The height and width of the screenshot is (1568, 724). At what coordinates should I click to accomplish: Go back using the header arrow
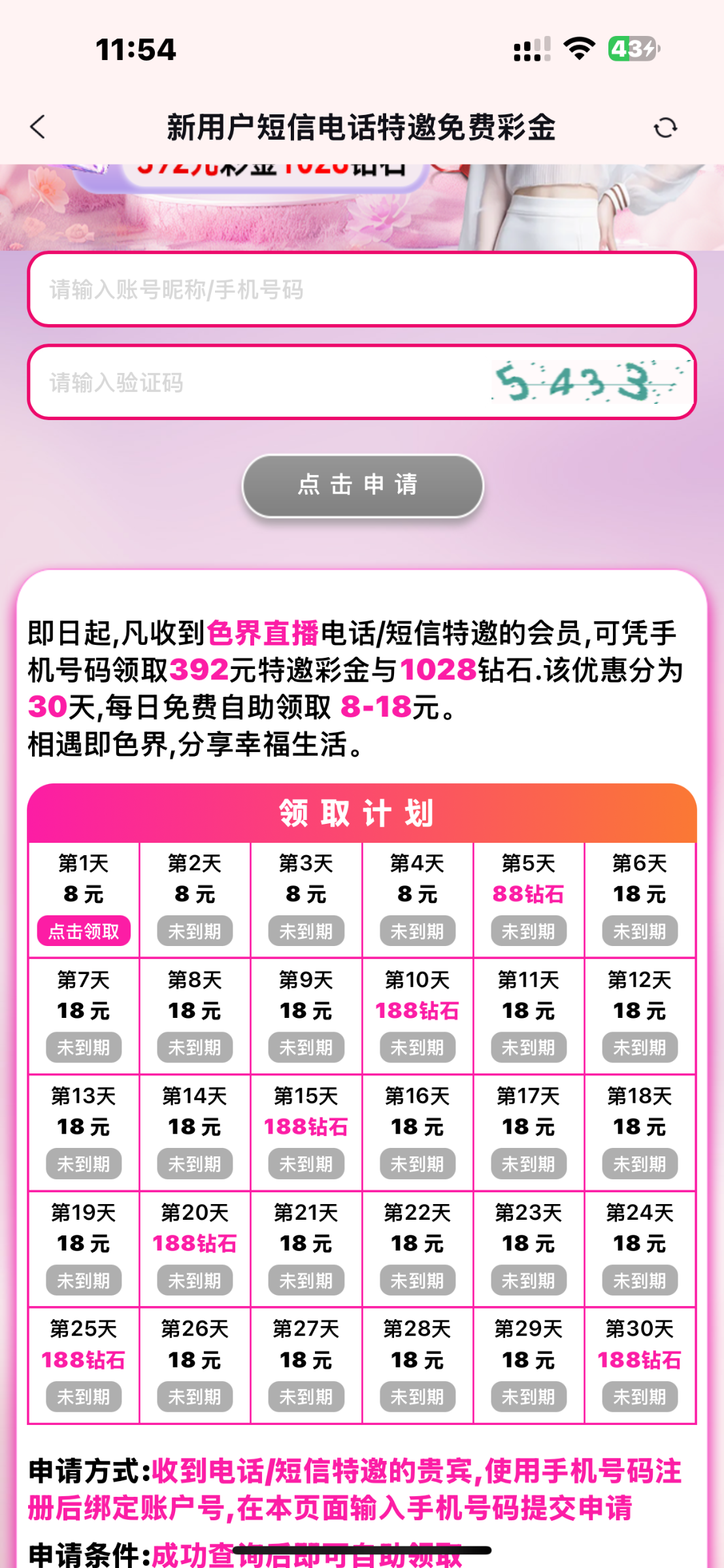pos(38,127)
